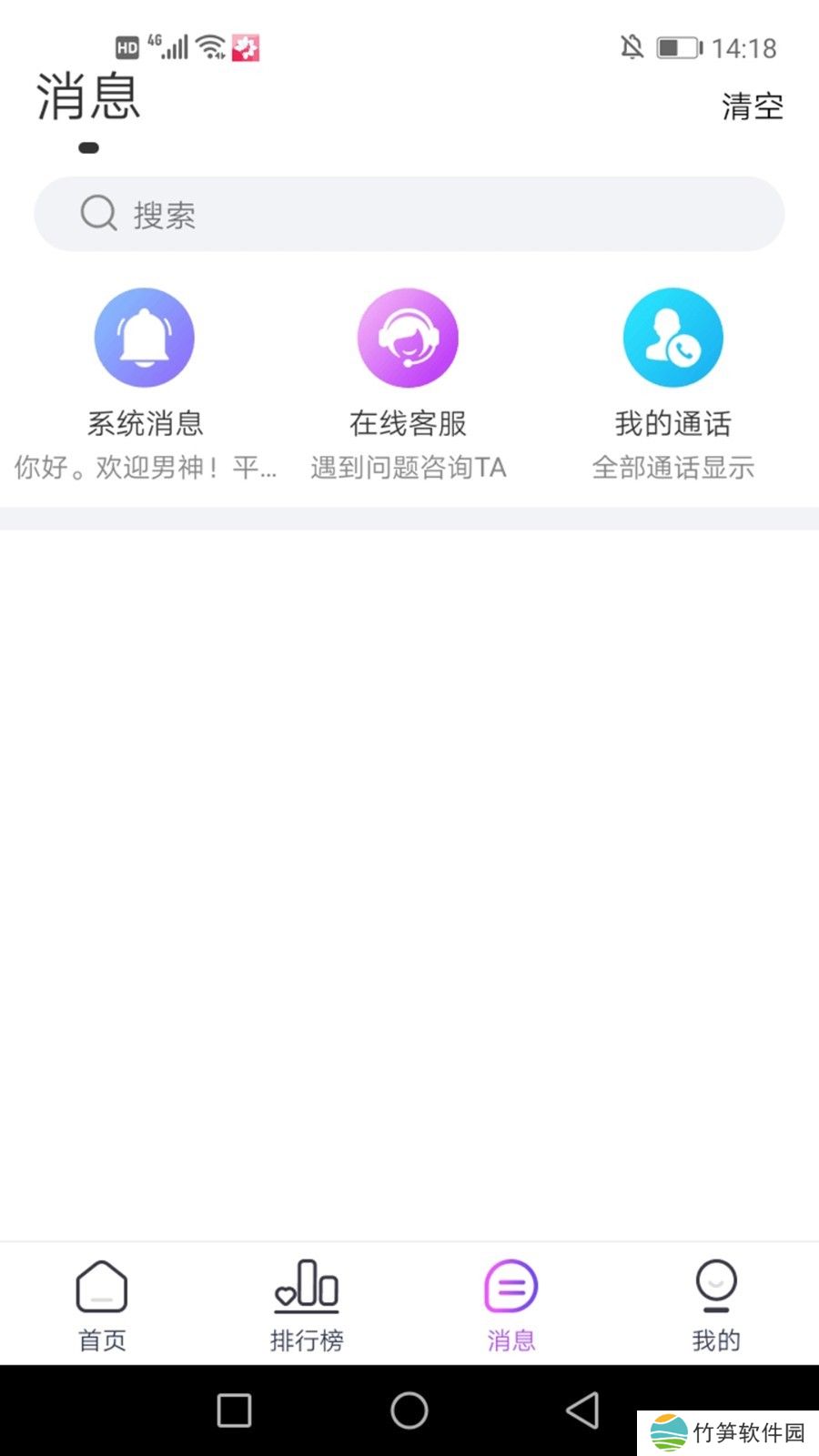The image size is (819, 1456).
Task: Tap the system back button
Action: pyautogui.click(x=583, y=1410)
